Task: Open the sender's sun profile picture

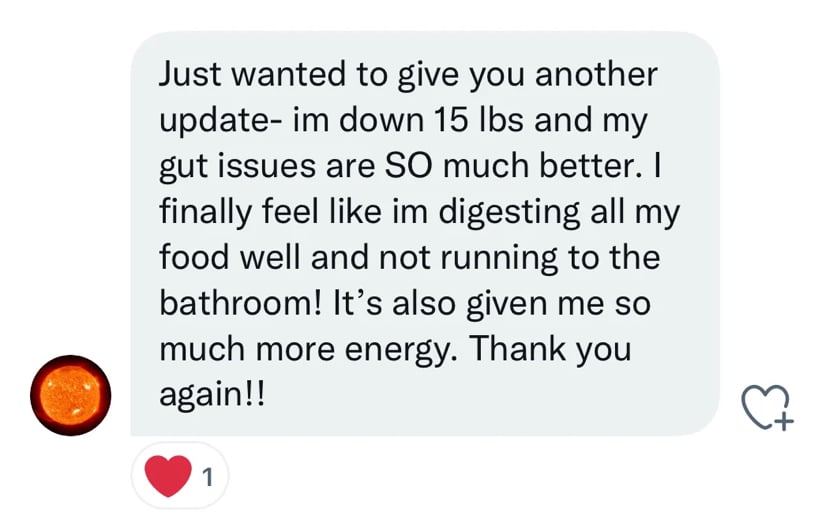Action: (x=68, y=395)
